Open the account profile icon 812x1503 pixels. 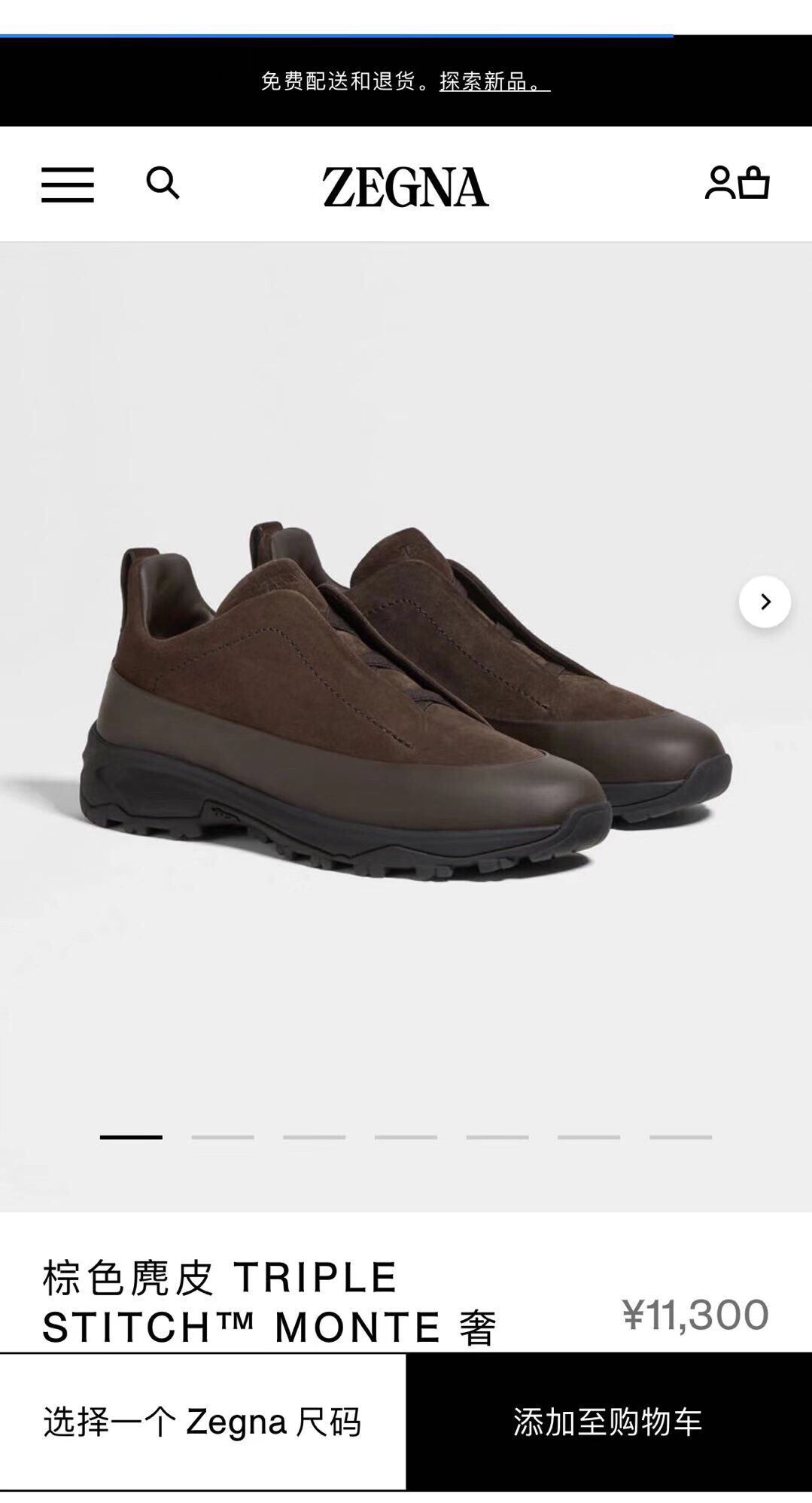click(x=719, y=183)
